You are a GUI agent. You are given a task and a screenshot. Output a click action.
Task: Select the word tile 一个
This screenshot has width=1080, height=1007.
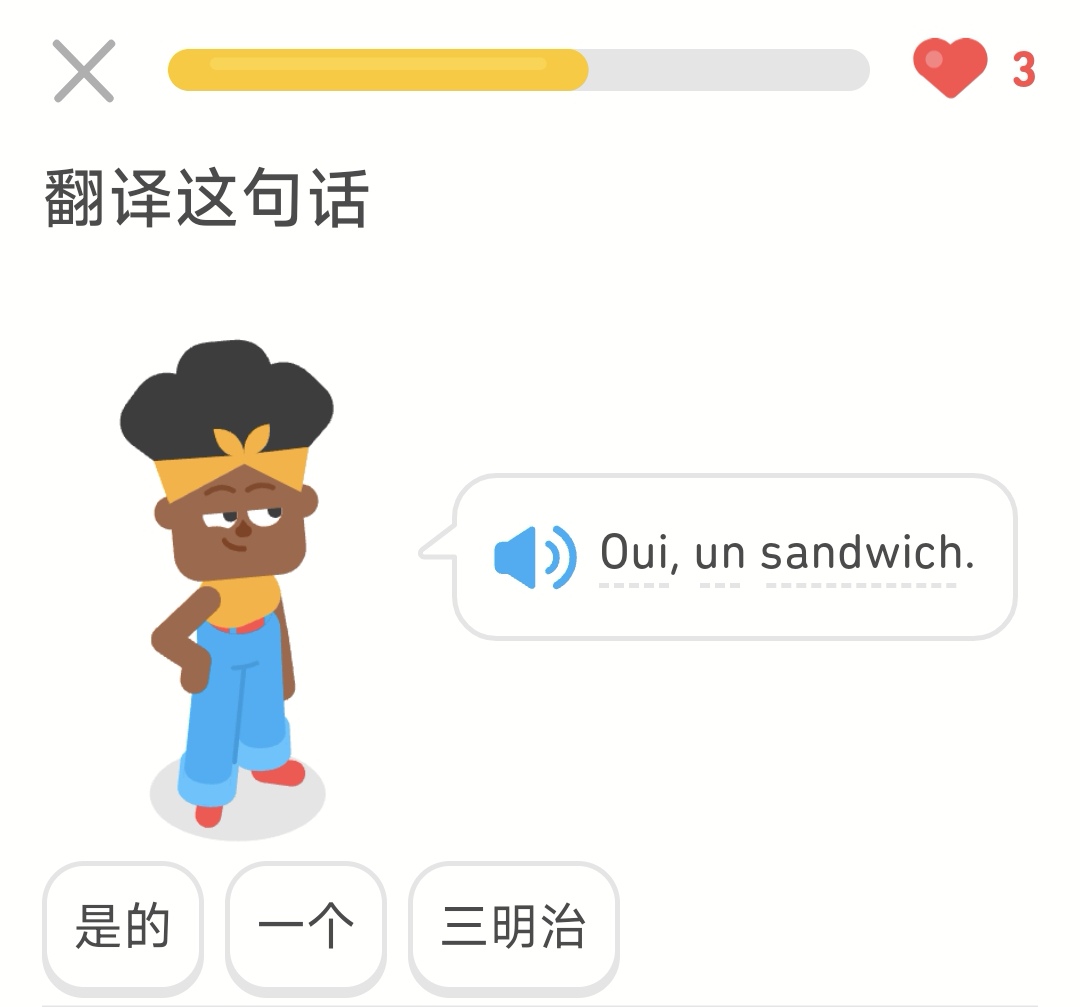click(x=306, y=926)
